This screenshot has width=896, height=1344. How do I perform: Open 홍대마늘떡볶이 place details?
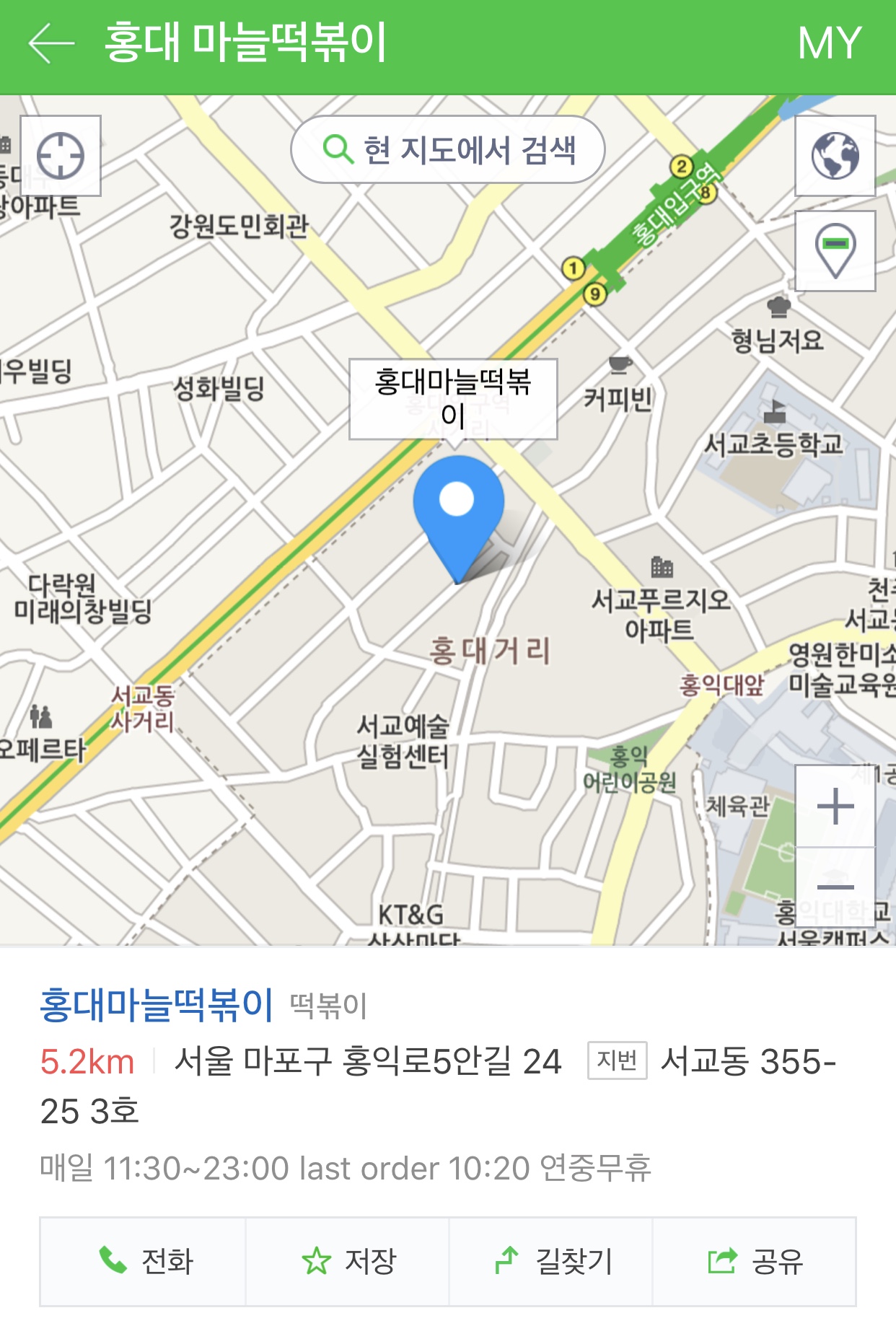157,1005
